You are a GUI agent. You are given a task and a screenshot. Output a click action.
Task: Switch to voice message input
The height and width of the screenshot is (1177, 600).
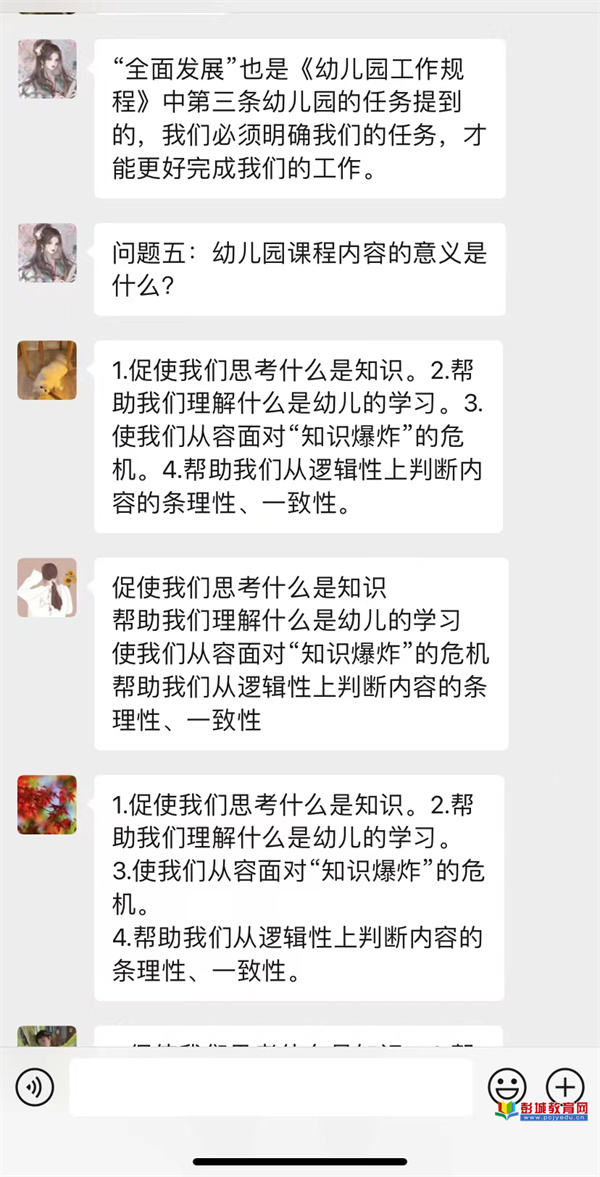[35, 1086]
